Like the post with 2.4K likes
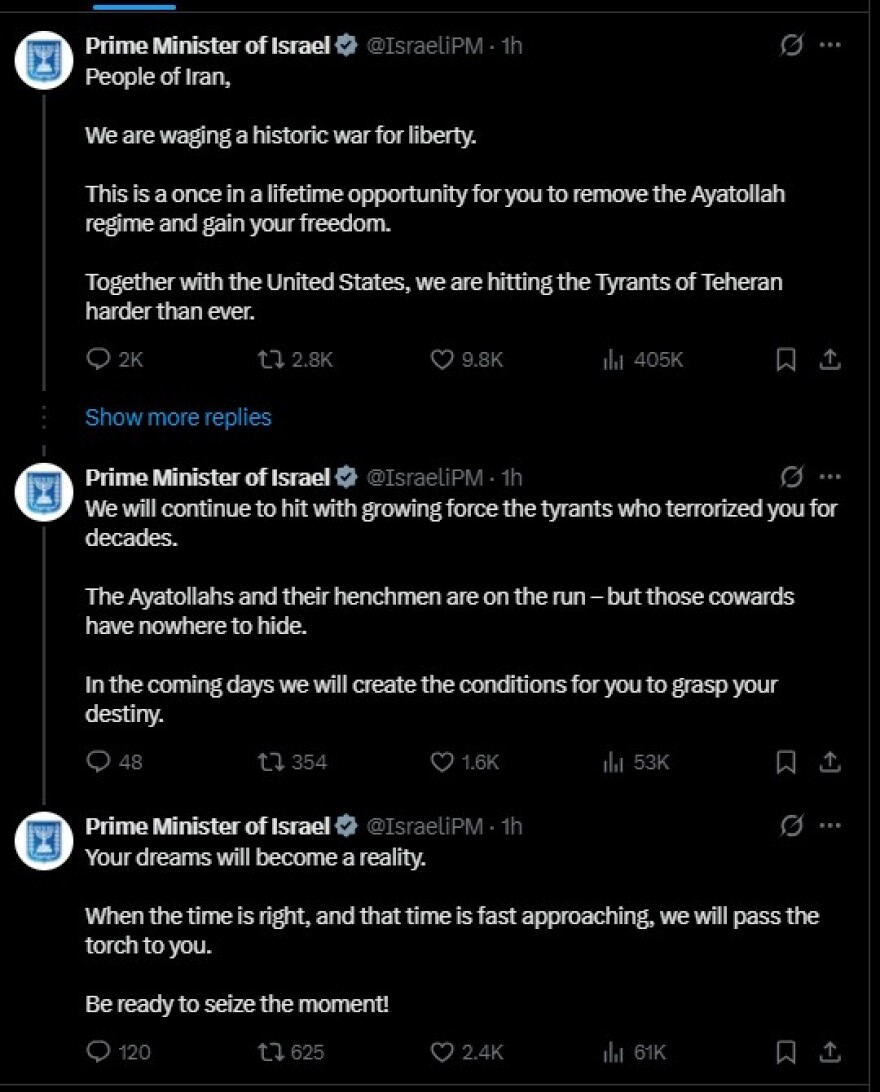 coord(442,1052)
